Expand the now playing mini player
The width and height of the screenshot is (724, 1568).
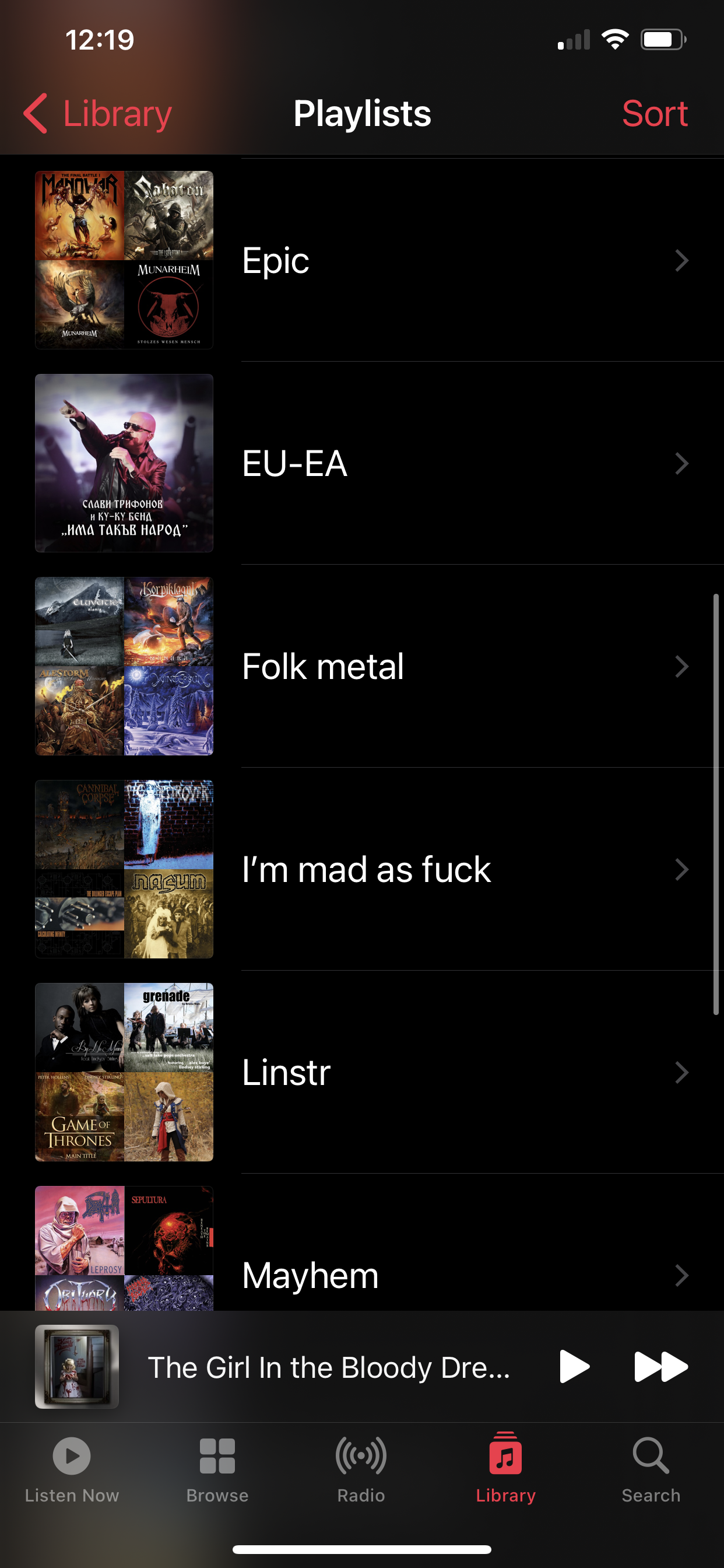coord(329,1367)
